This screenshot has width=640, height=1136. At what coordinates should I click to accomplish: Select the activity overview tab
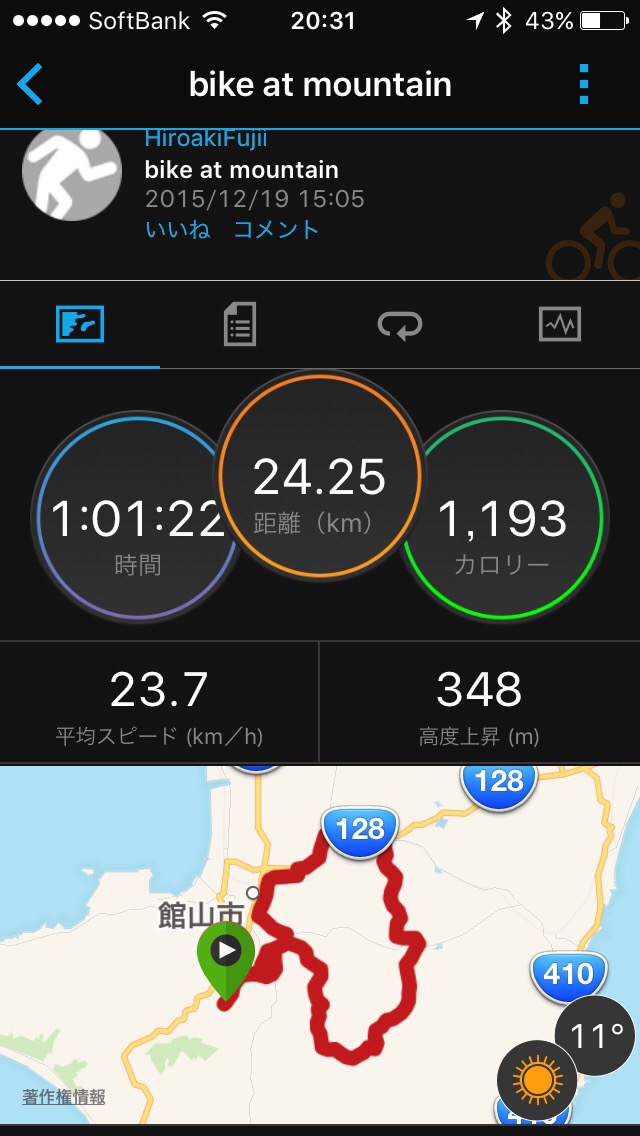point(80,325)
